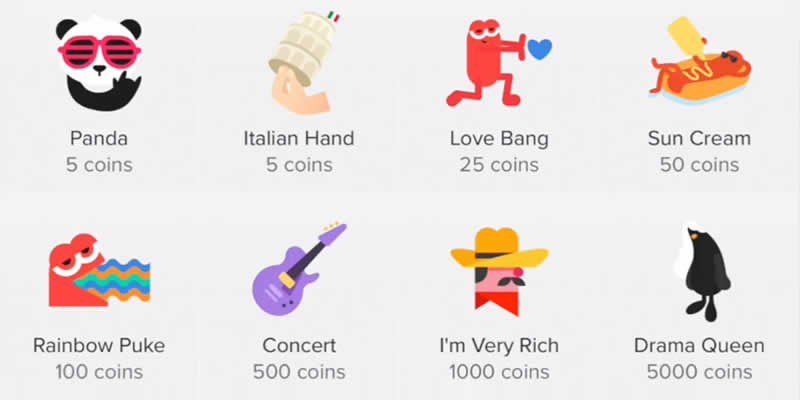Viewport: 800px width, 400px height.
Task: Choose the Italian Hand gift
Action: (x=299, y=65)
